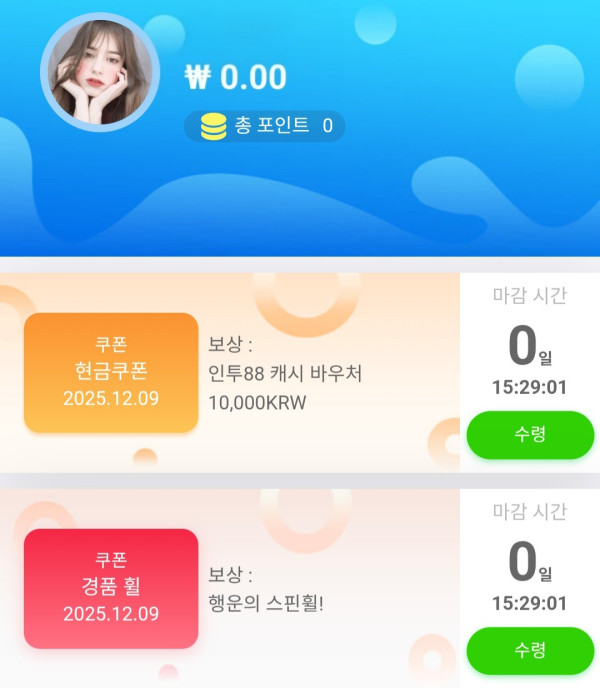
Task: Open the orange 현금쿠폰 coupon card
Action: point(111,372)
